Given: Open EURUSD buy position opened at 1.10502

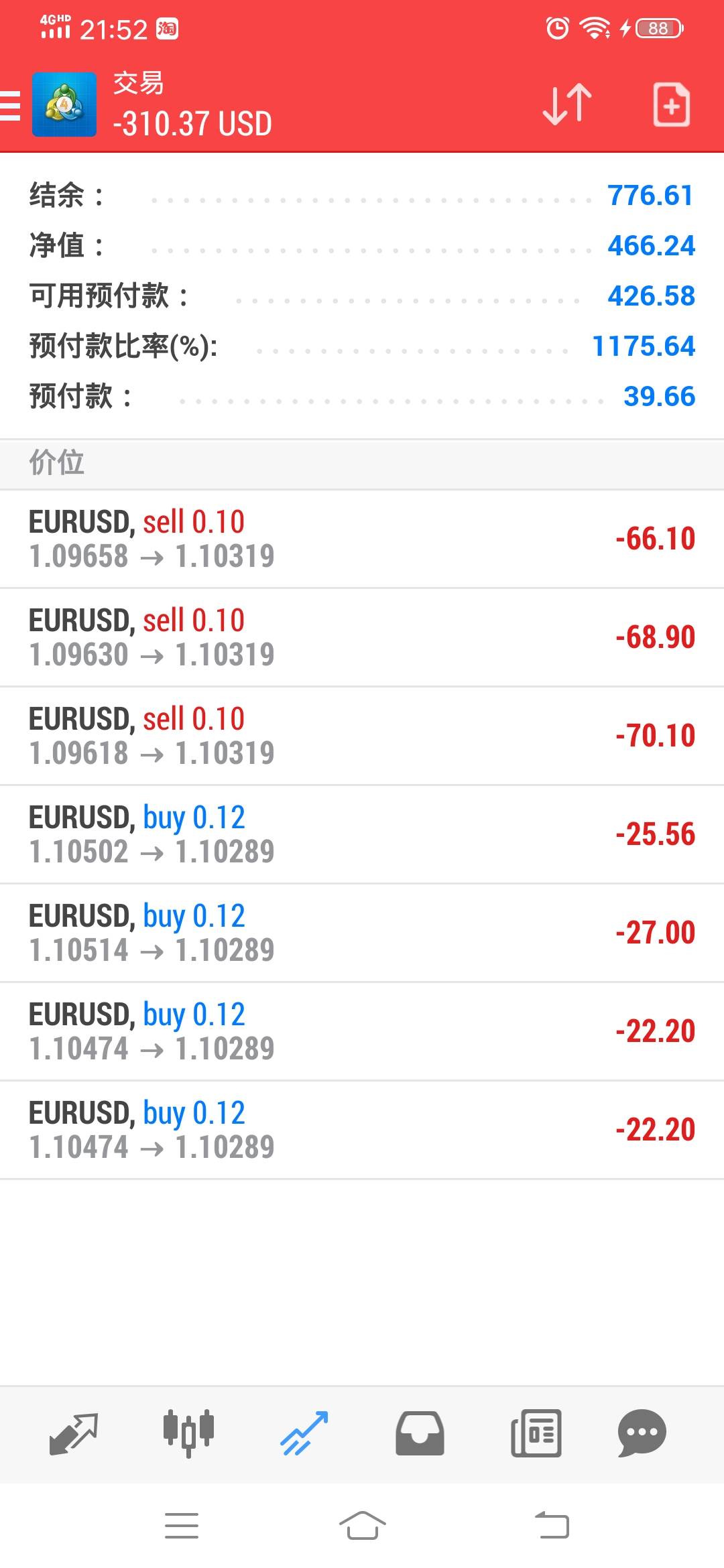Looking at the screenshot, I should (x=362, y=834).
